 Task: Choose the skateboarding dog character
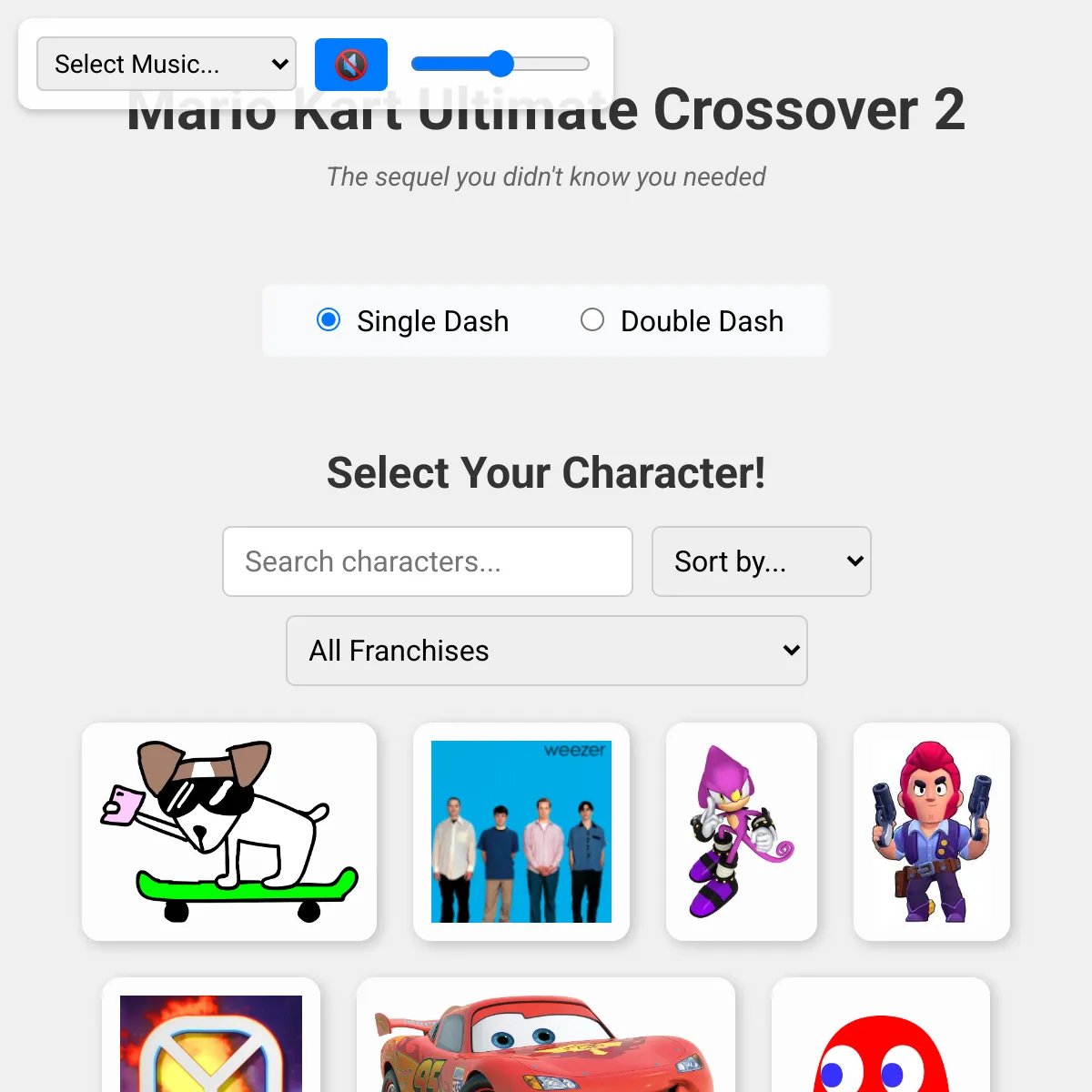pyautogui.click(x=229, y=832)
